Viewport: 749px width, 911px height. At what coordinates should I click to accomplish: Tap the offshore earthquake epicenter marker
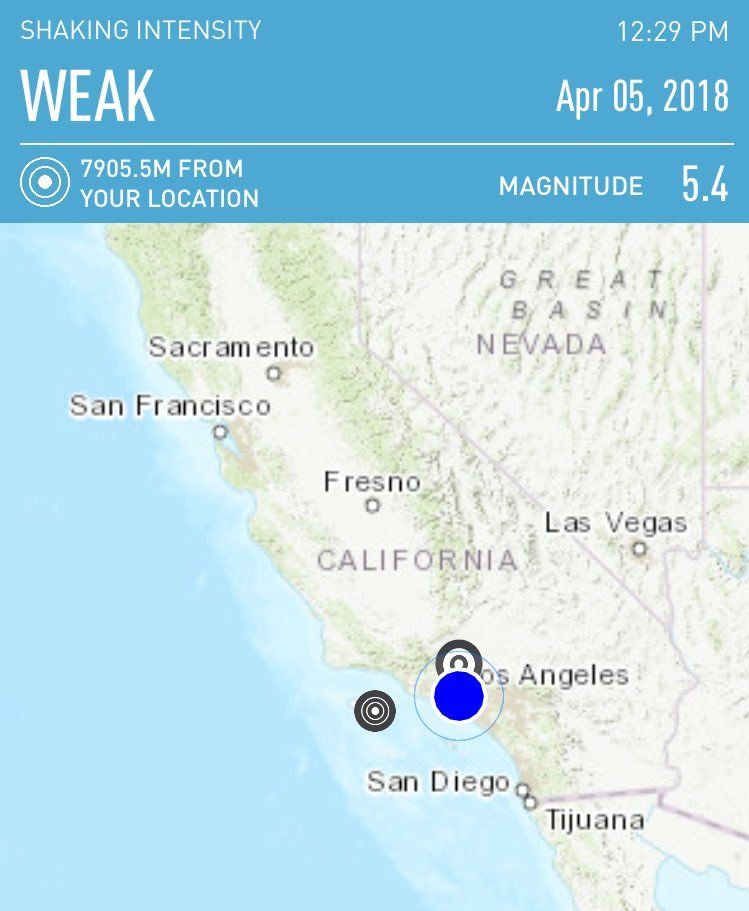tap(375, 711)
